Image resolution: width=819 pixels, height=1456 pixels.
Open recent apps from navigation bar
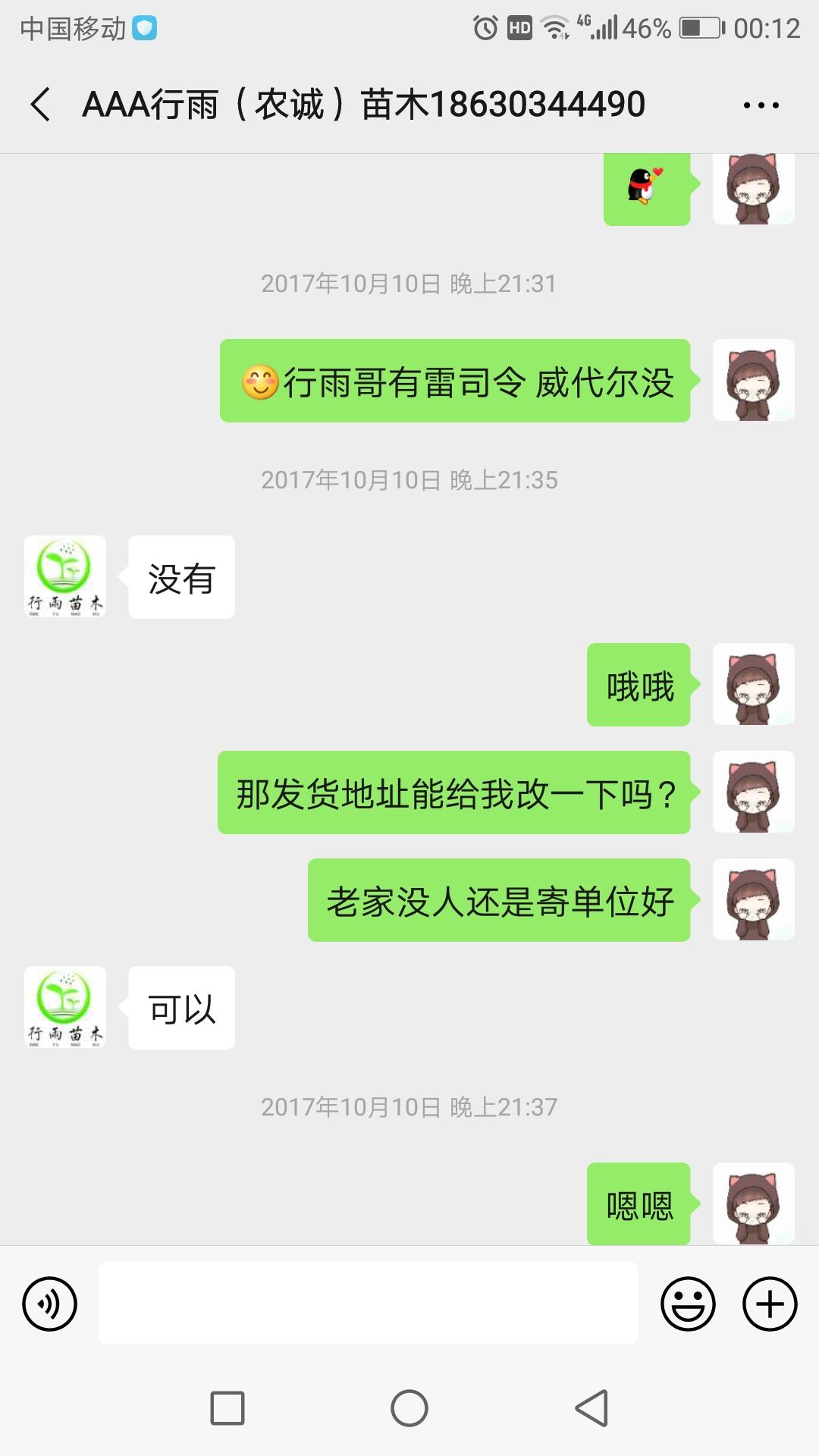[x=227, y=1408]
